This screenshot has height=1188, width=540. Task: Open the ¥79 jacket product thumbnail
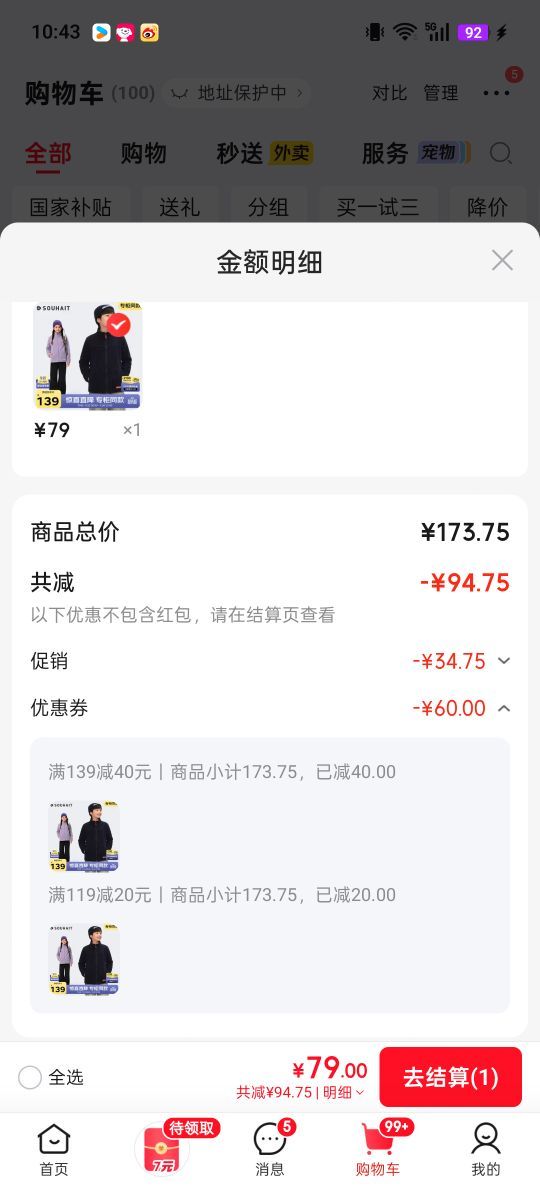click(88, 356)
